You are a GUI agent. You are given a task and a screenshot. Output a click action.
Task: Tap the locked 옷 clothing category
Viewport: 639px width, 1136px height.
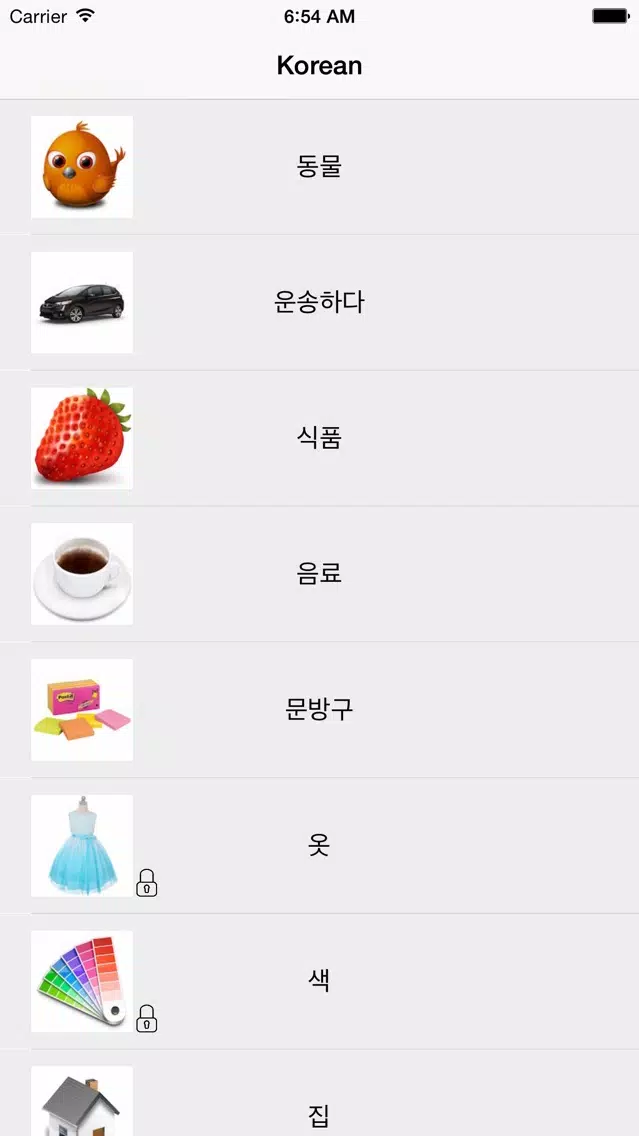(x=319, y=846)
